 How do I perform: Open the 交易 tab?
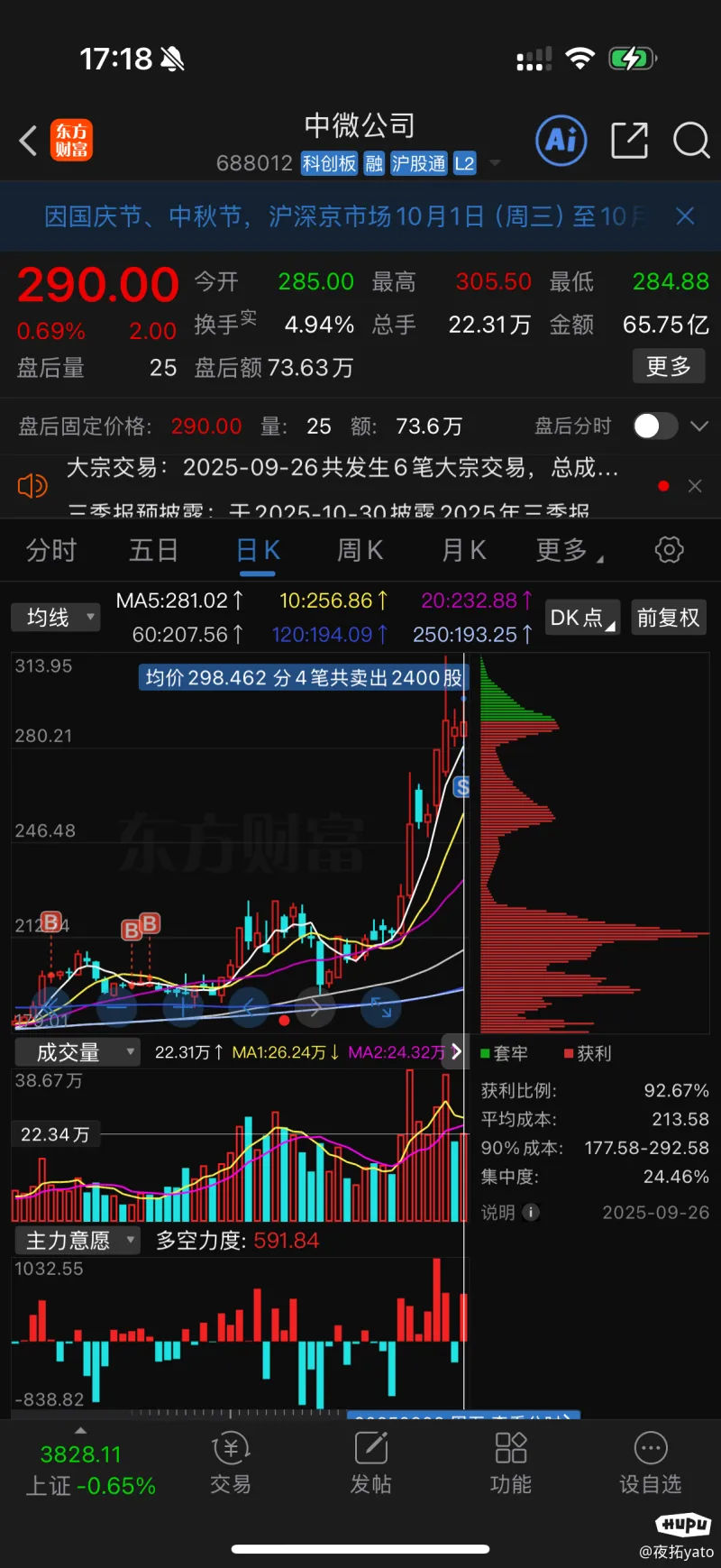231,1464
